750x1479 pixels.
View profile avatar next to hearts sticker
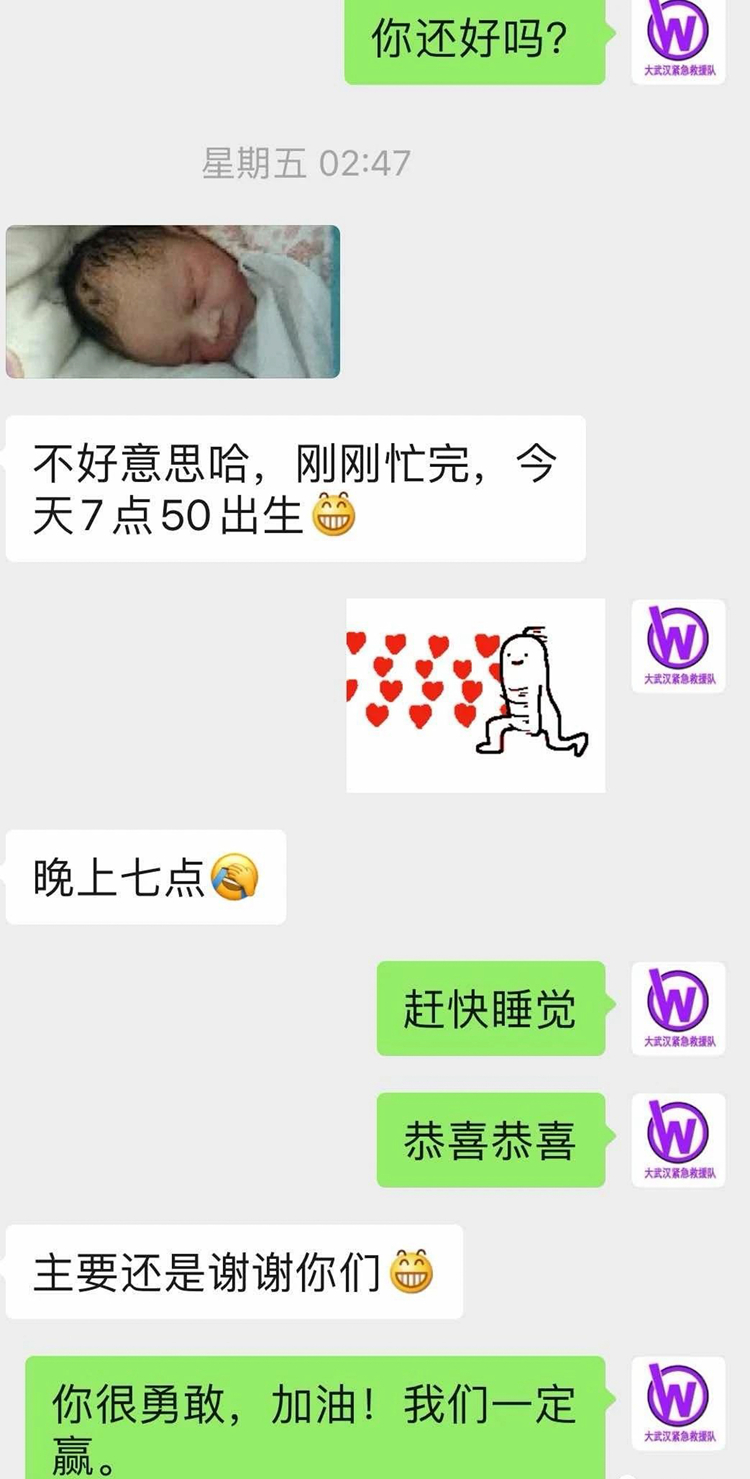[x=678, y=646]
